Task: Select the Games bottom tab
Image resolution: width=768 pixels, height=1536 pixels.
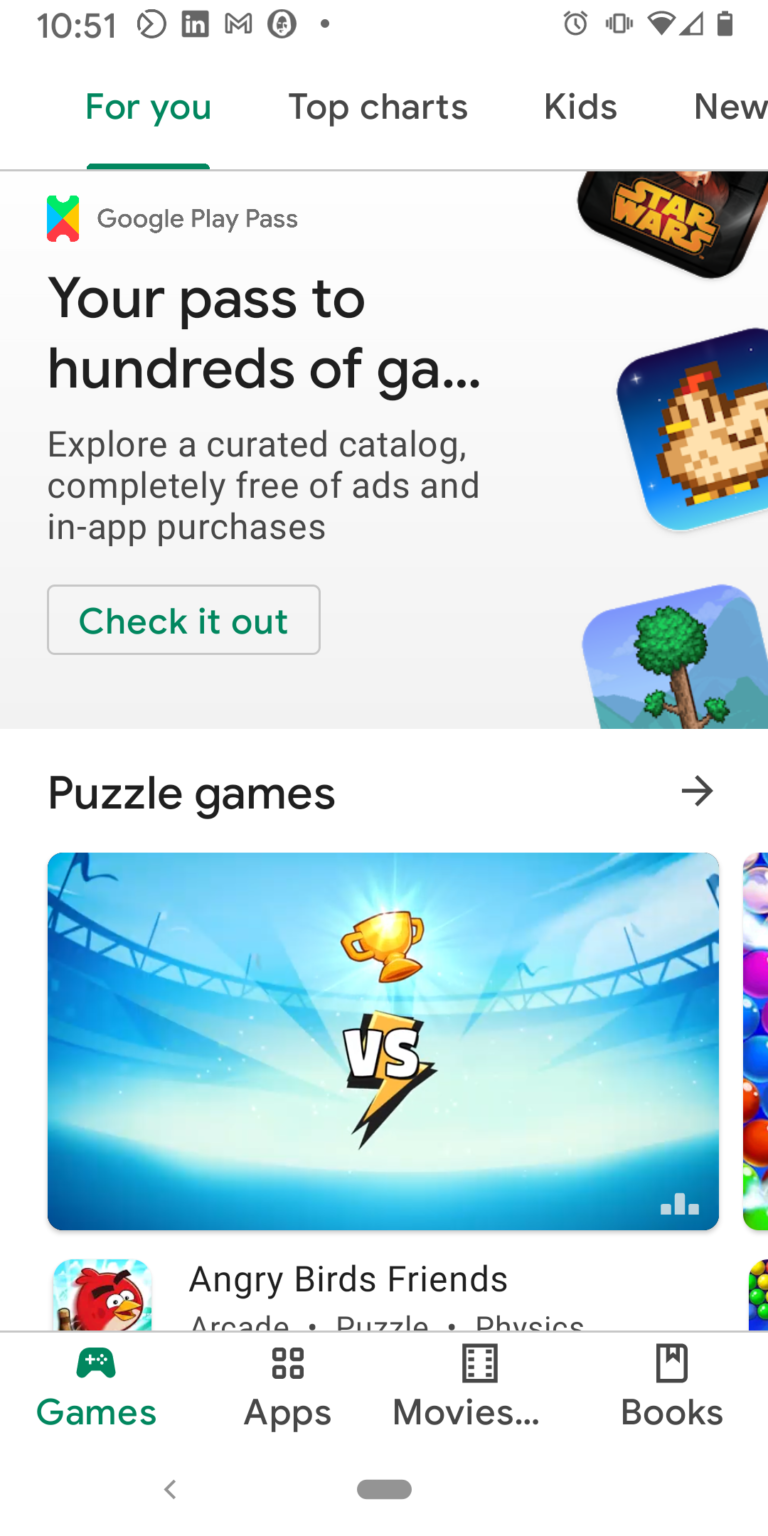Action: point(96,1386)
